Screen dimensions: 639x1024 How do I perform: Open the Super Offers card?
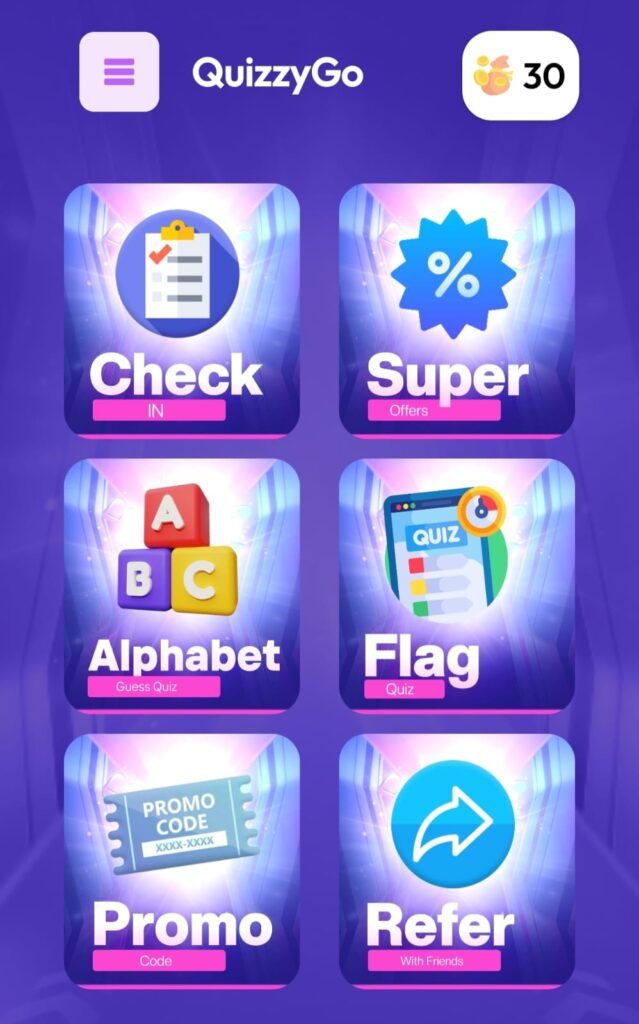point(457,310)
